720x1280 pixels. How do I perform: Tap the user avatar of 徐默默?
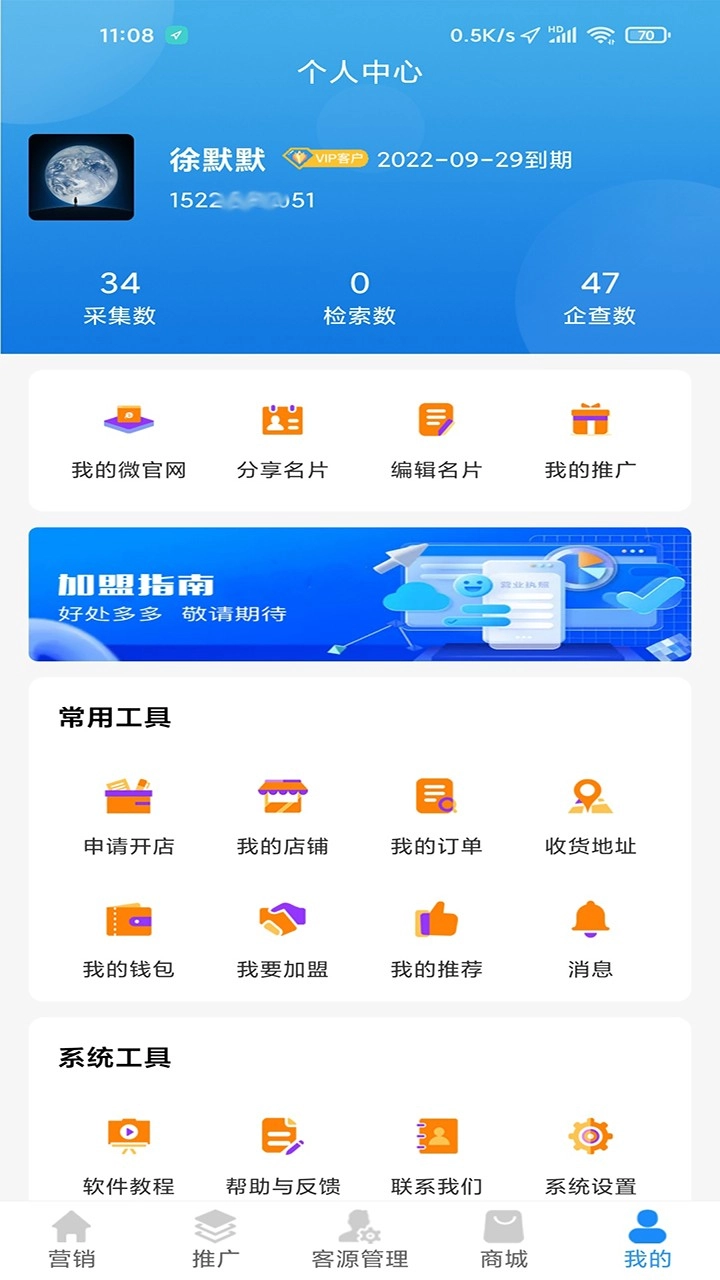[x=81, y=179]
